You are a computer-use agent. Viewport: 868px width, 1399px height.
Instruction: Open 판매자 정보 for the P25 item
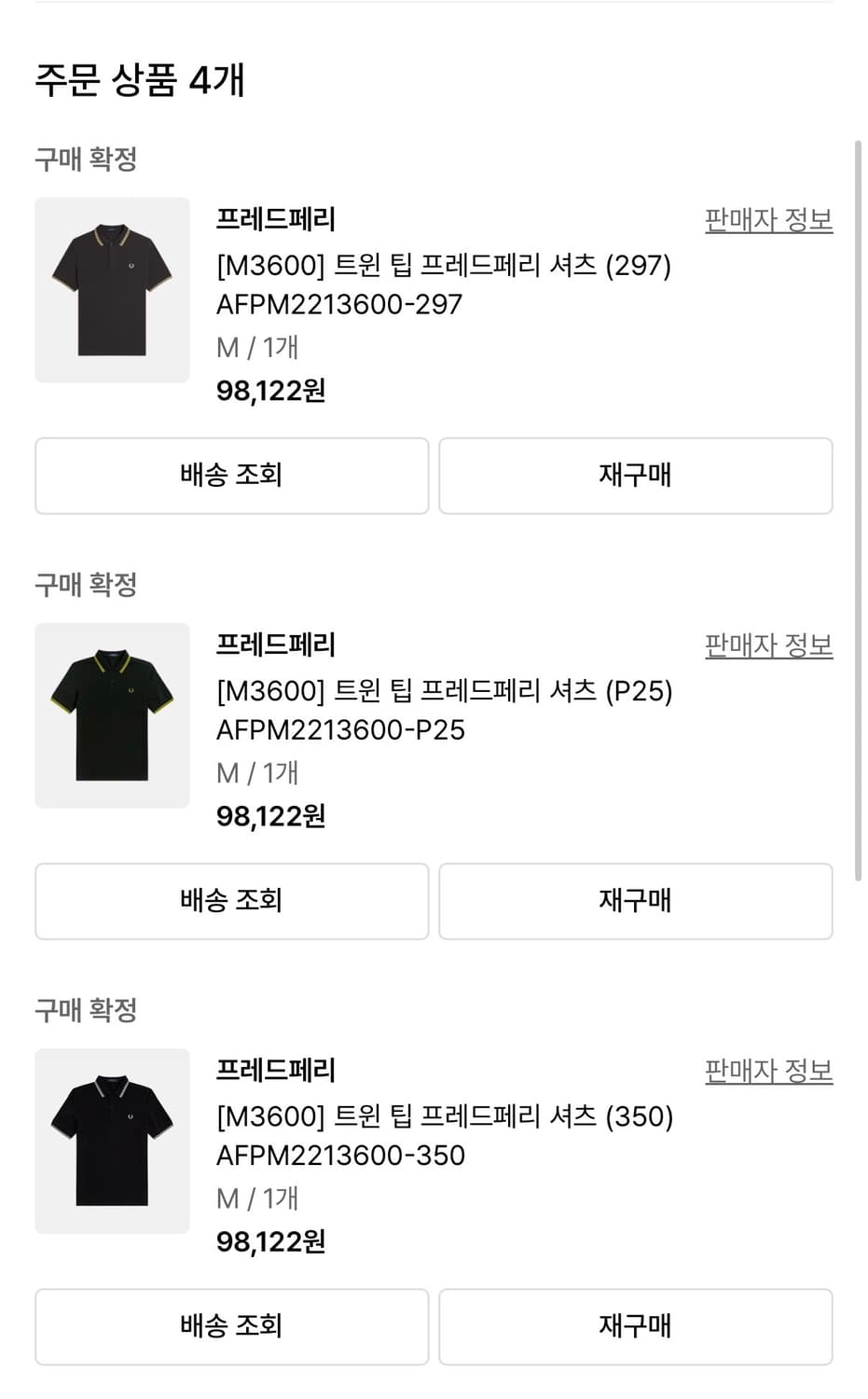(767, 644)
